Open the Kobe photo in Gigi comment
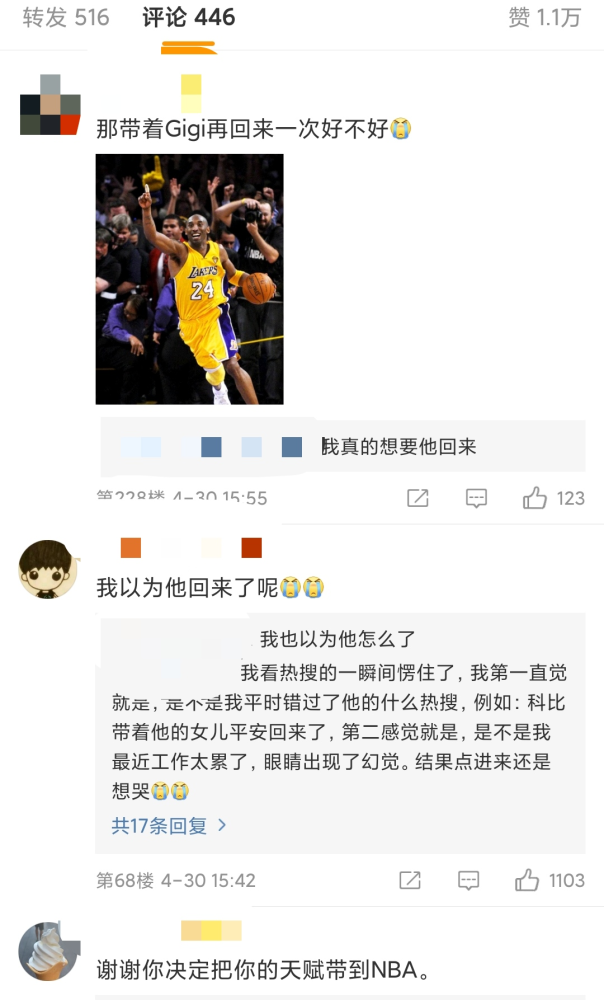The height and width of the screenshot is (1000, 604). click(189, 278)
